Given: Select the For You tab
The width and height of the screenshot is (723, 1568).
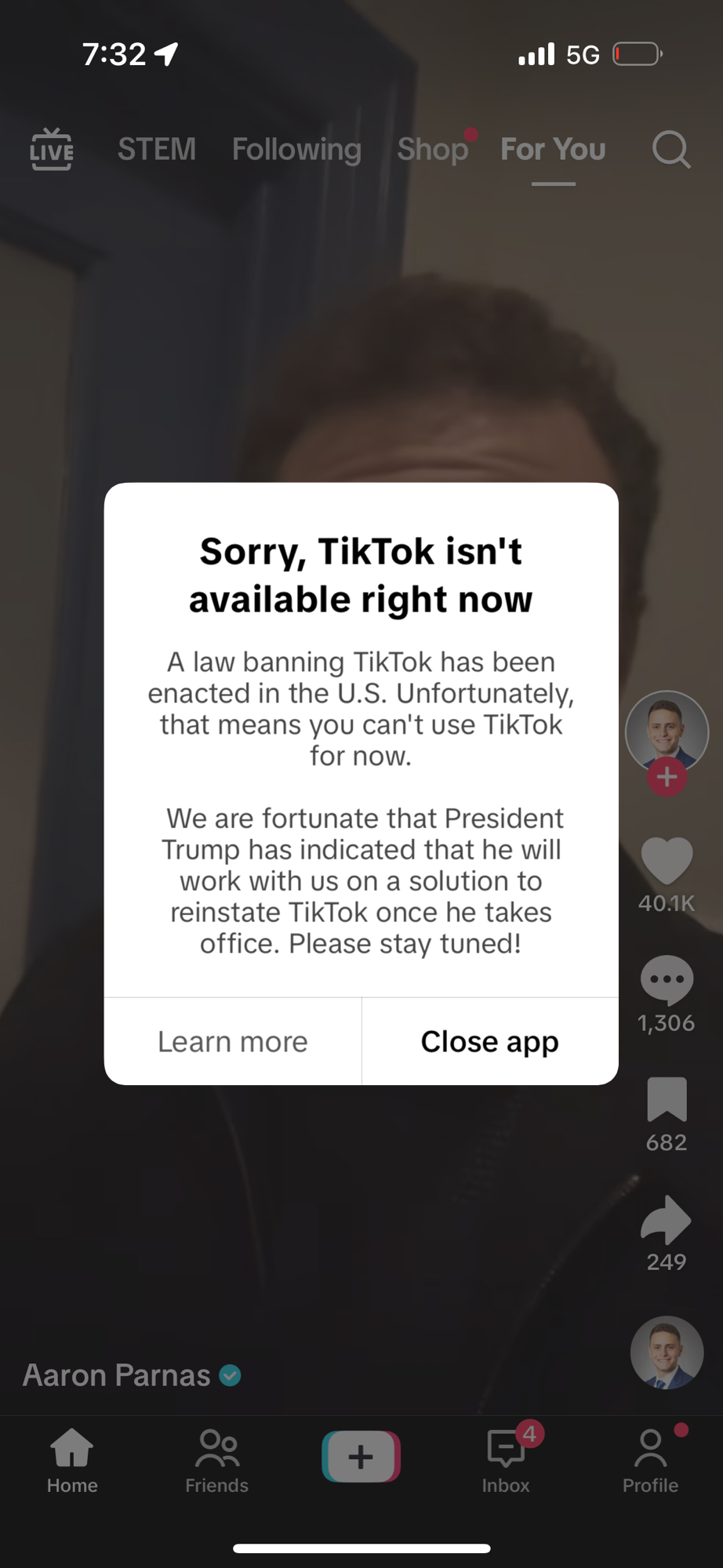Looking at the screenshot, I should 553,149.
